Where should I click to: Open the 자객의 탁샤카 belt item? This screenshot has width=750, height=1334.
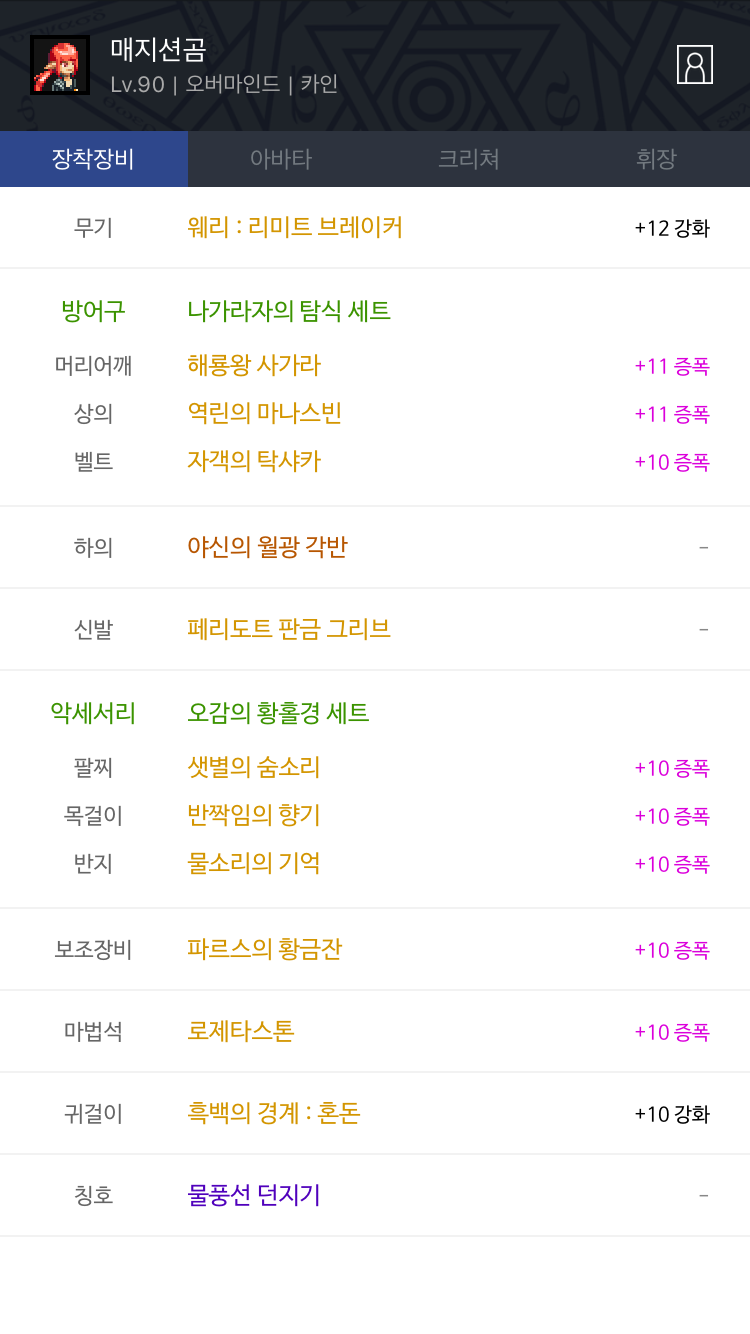pyautogui.click(x=254, y=461)
